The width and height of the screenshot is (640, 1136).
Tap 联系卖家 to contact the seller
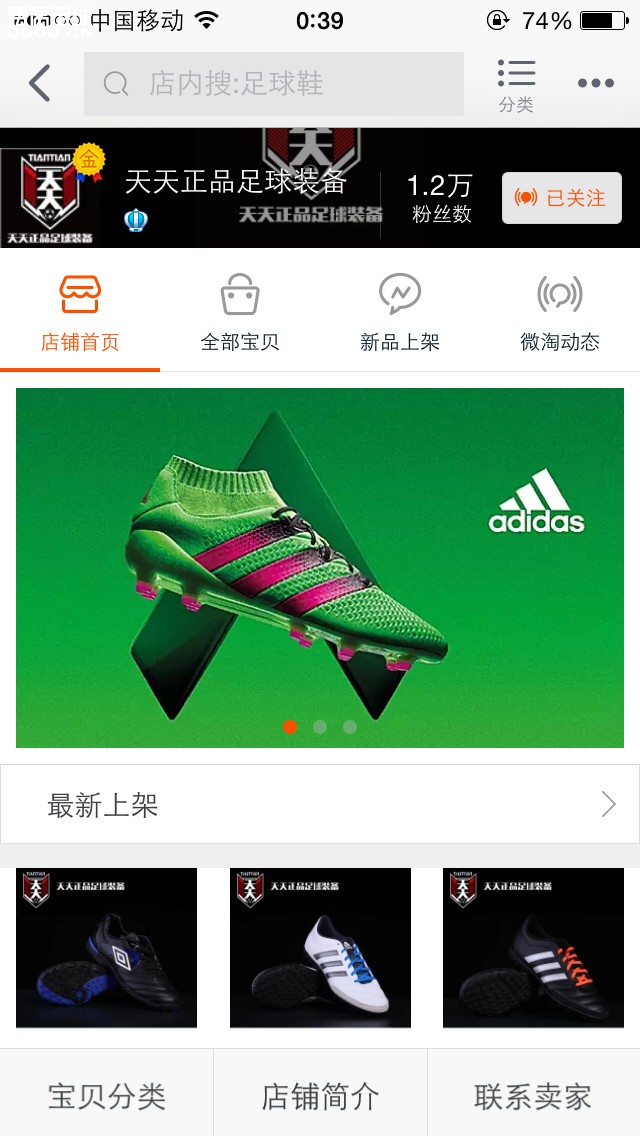tap(533, 1096)
